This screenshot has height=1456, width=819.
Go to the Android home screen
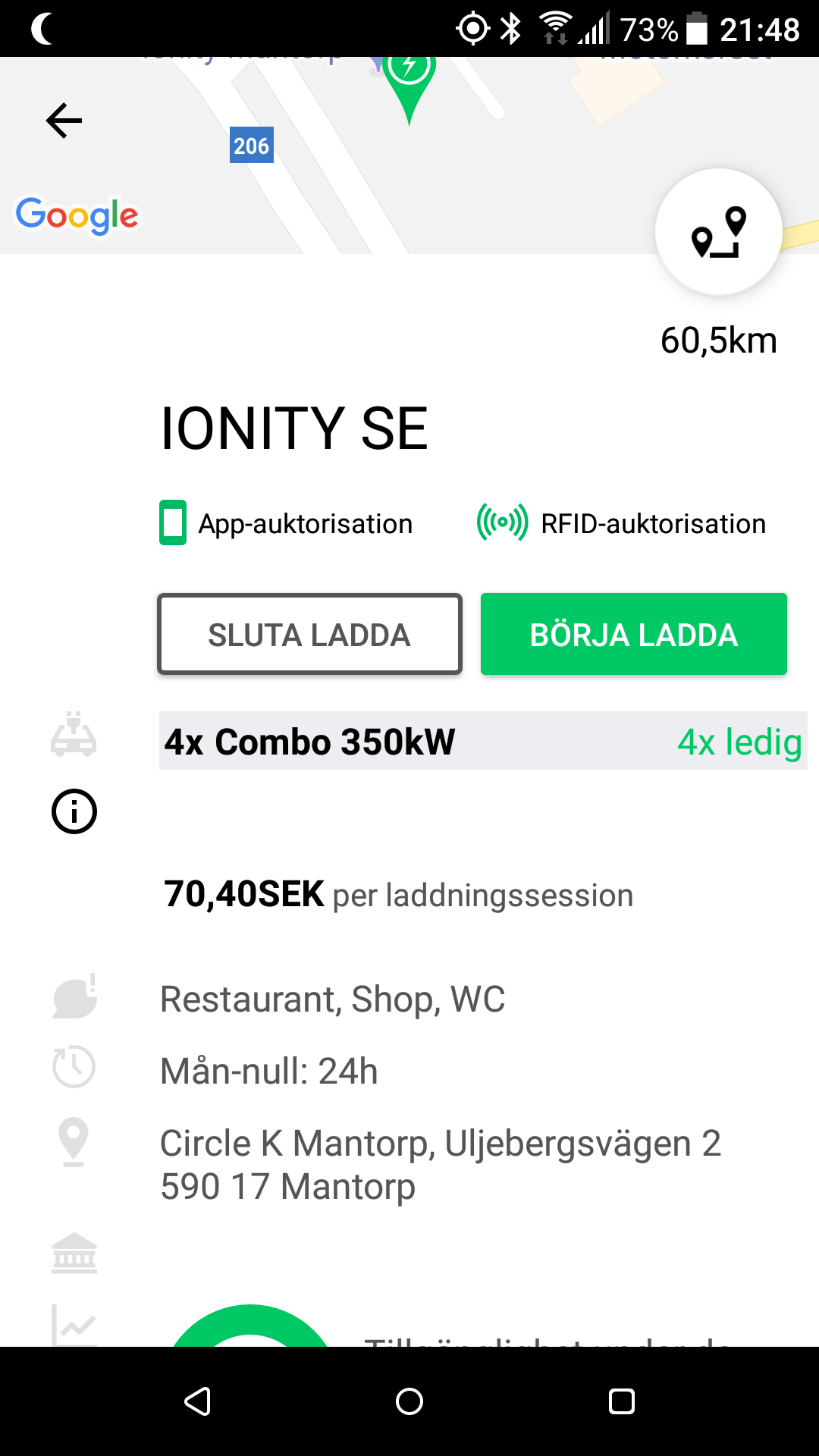pyautogui.click(x=409, y=1401)
